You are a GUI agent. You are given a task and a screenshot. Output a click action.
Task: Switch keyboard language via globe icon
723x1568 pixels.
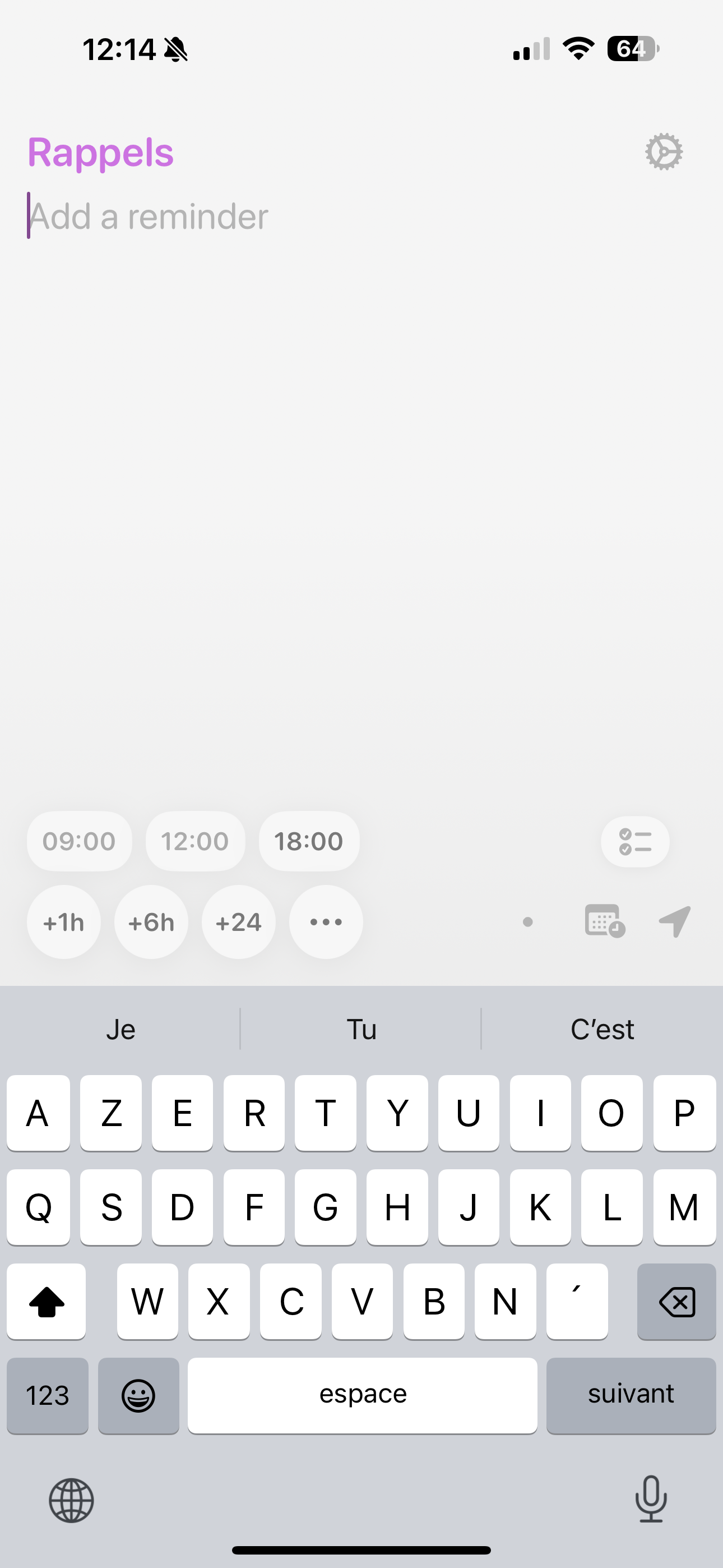pos(72,1501)
